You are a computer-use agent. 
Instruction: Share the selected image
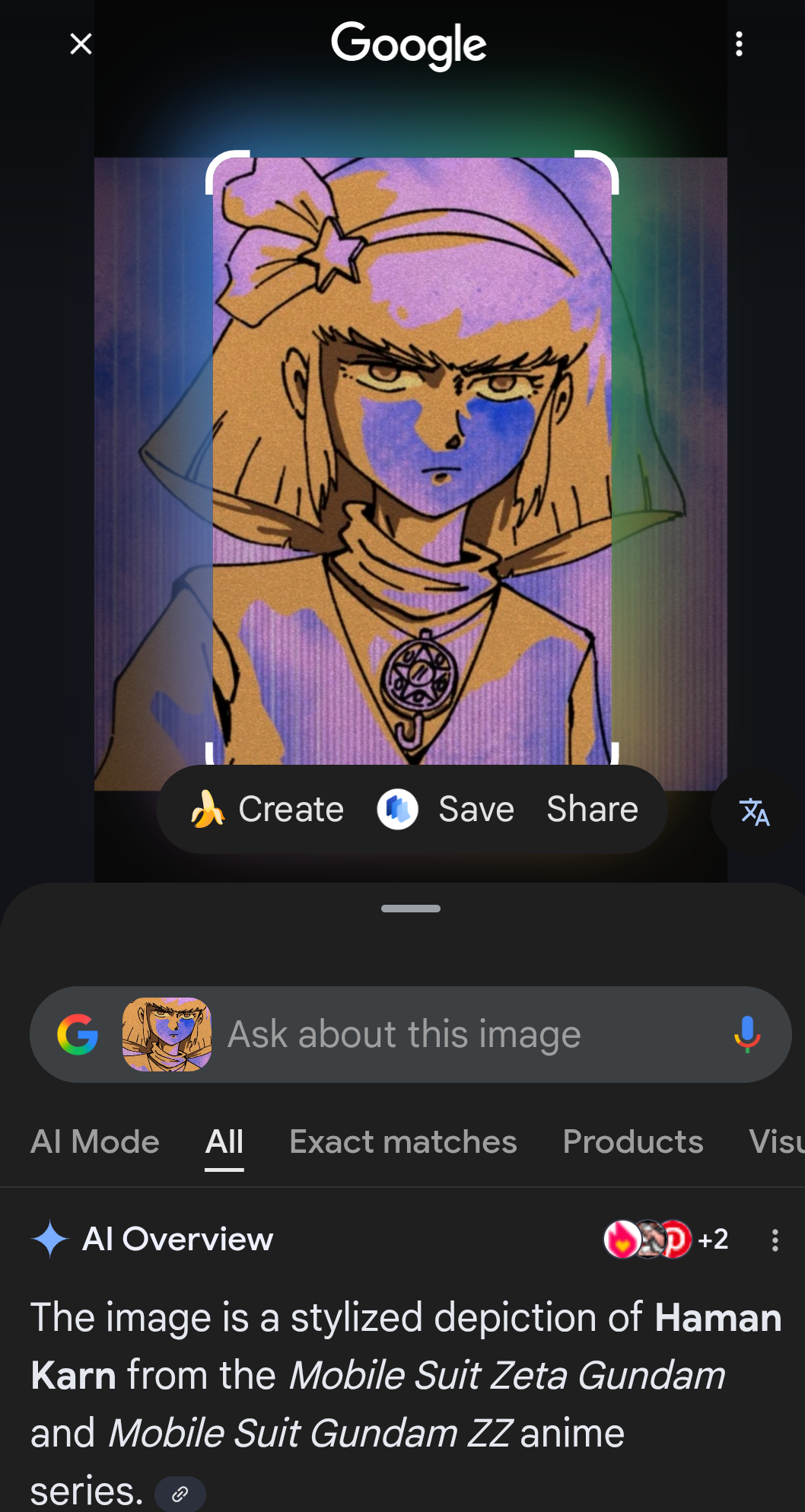(x=592, y=809)
